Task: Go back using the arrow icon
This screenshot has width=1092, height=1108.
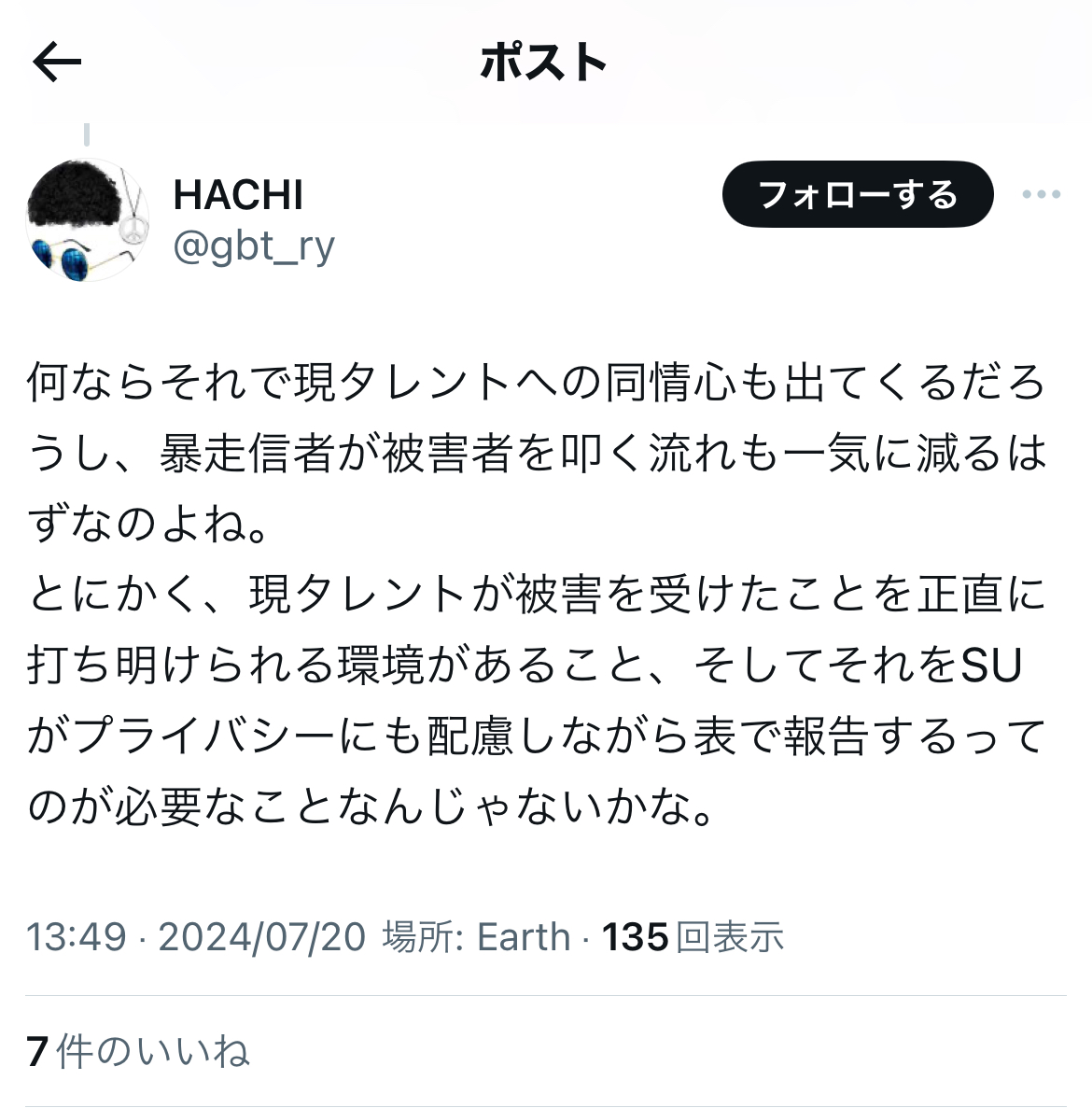Action: tap(57, 63)
